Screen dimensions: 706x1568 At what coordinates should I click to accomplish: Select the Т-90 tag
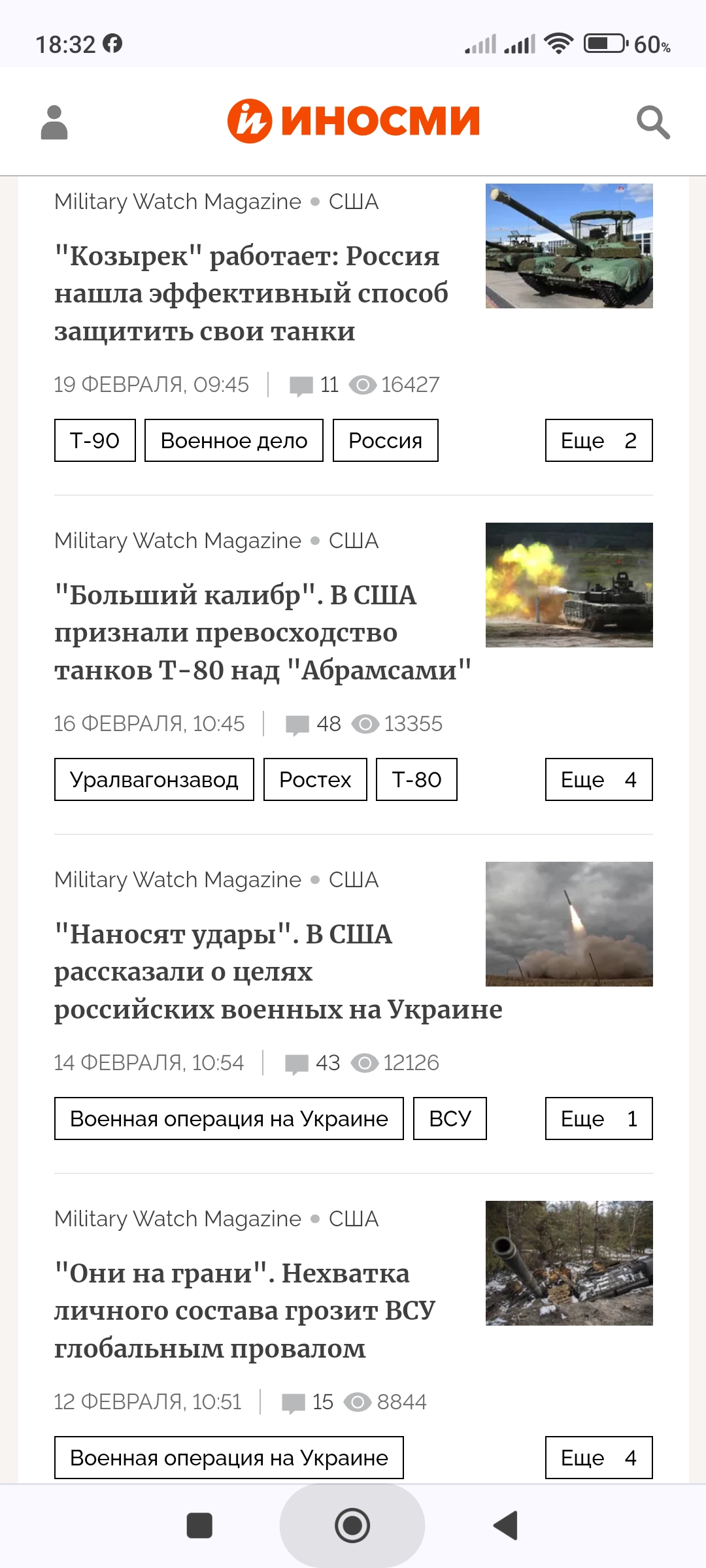95,440
